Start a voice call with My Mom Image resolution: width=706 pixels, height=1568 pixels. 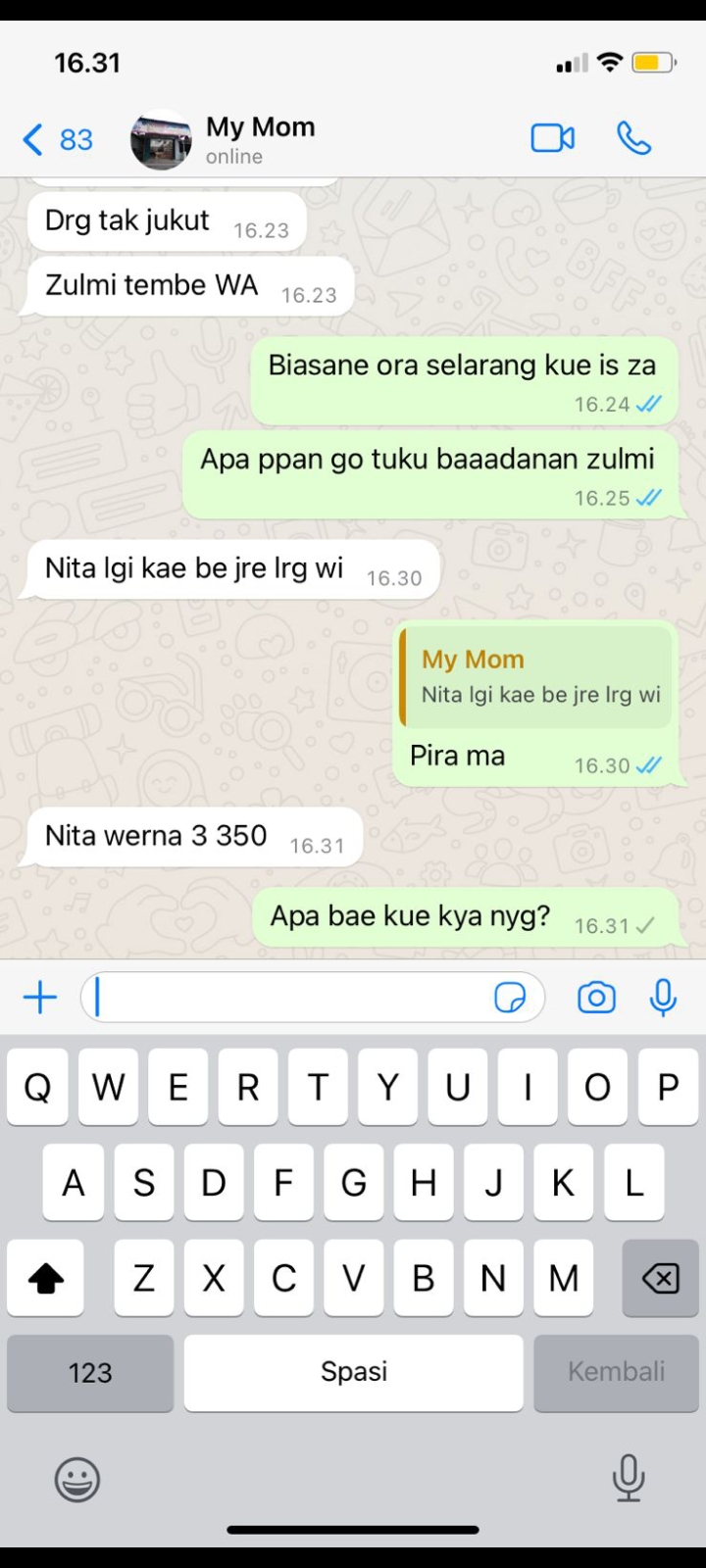pos(633,138)
